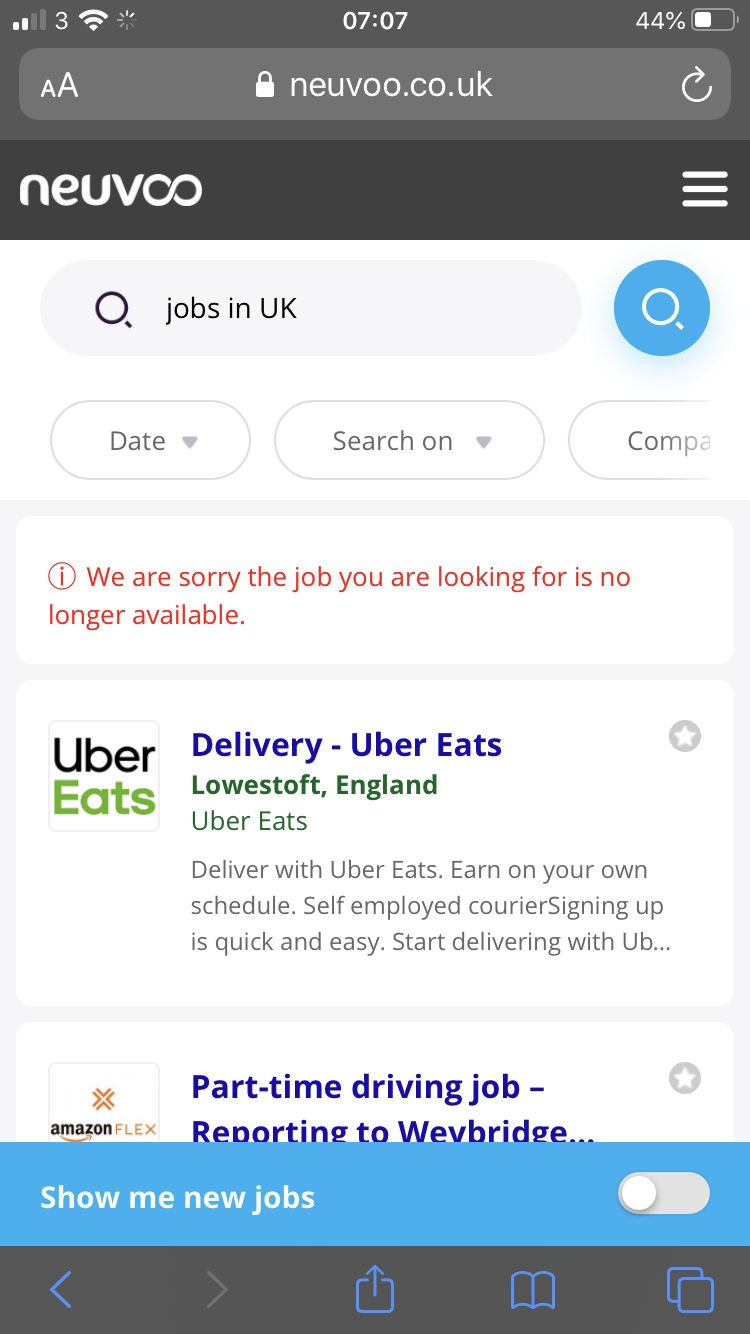Expand the Date filter dropdown
This screenshot has width=750, height=1334.
[x=150, y=441]
